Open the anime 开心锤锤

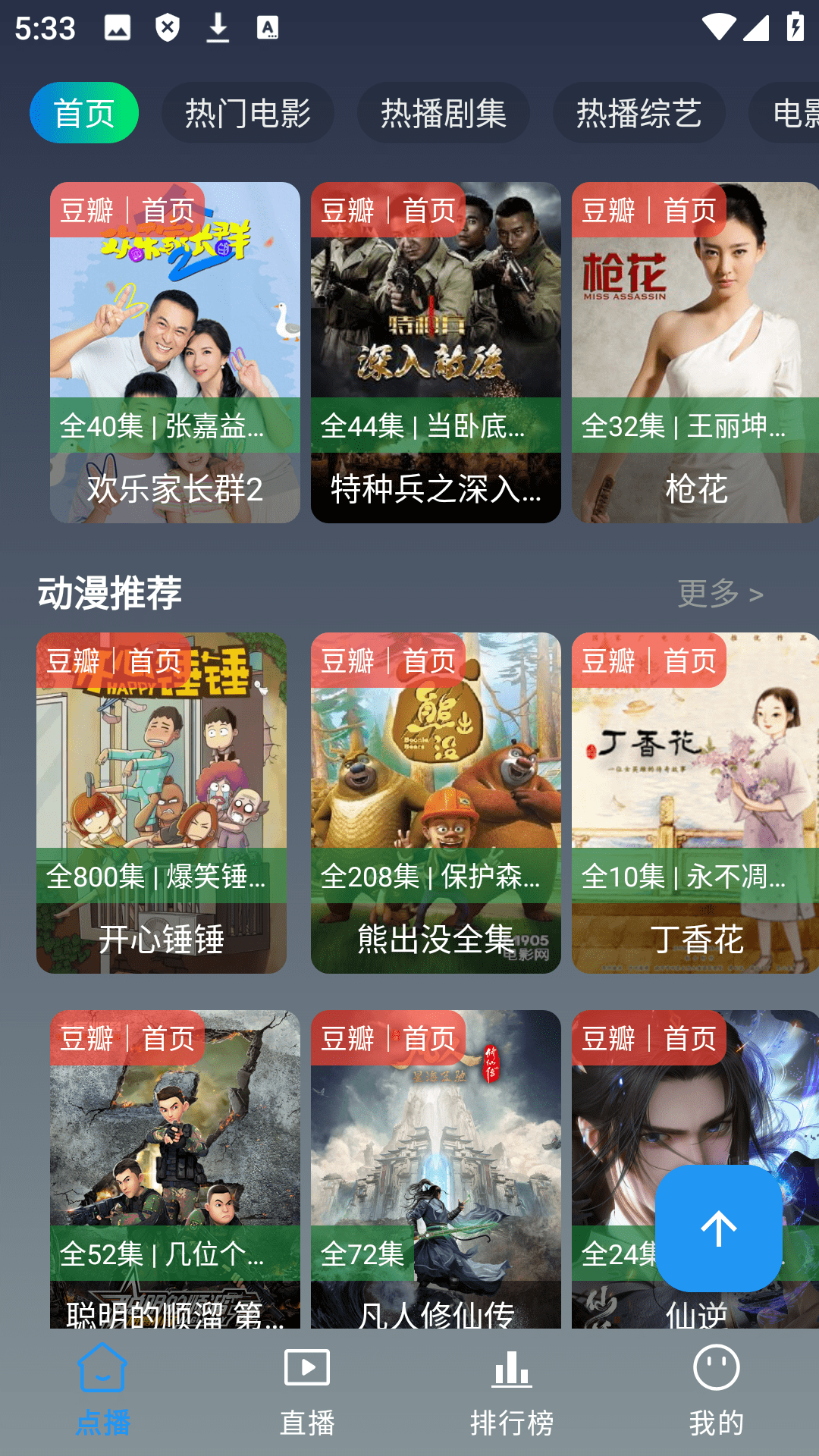point(162,802)
